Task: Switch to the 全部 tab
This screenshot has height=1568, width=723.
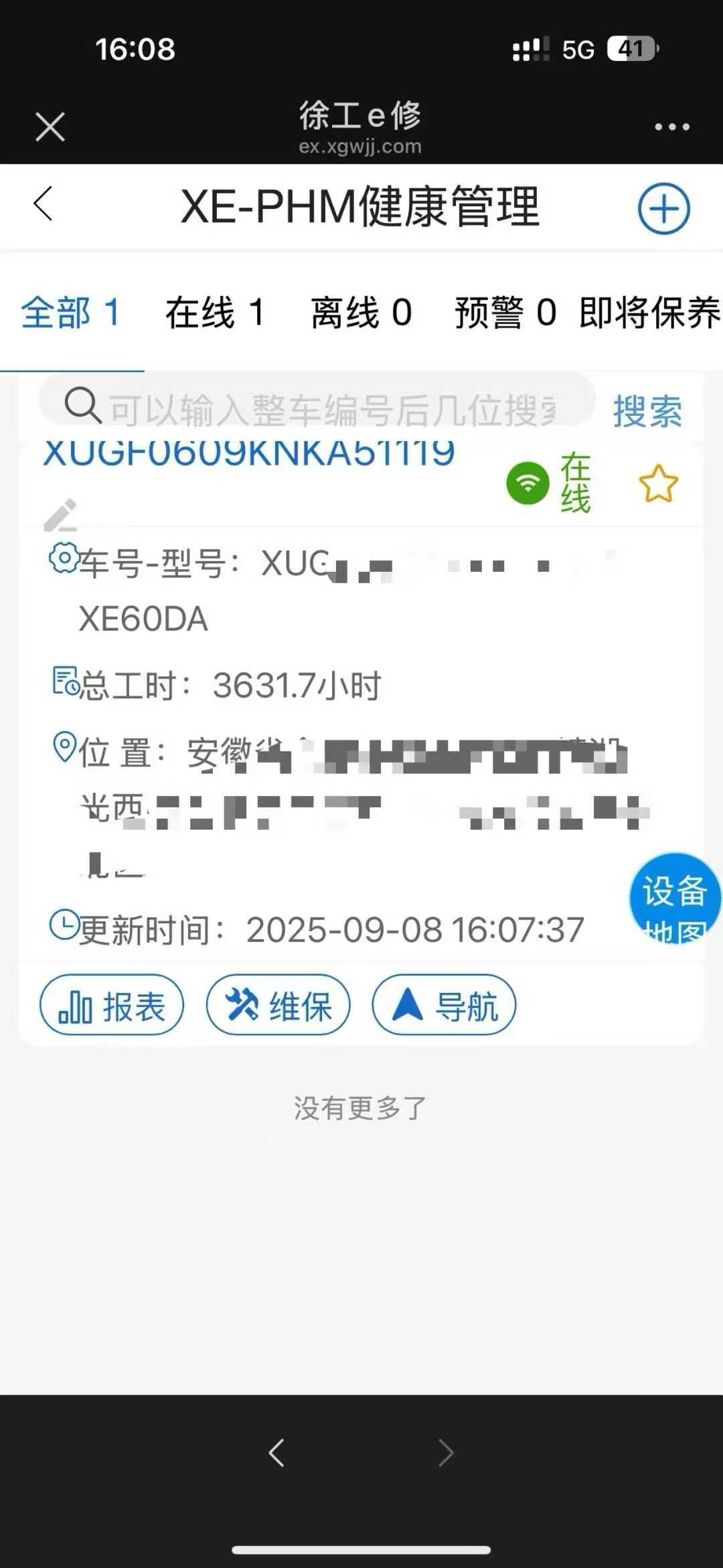Action: point(70,313)
